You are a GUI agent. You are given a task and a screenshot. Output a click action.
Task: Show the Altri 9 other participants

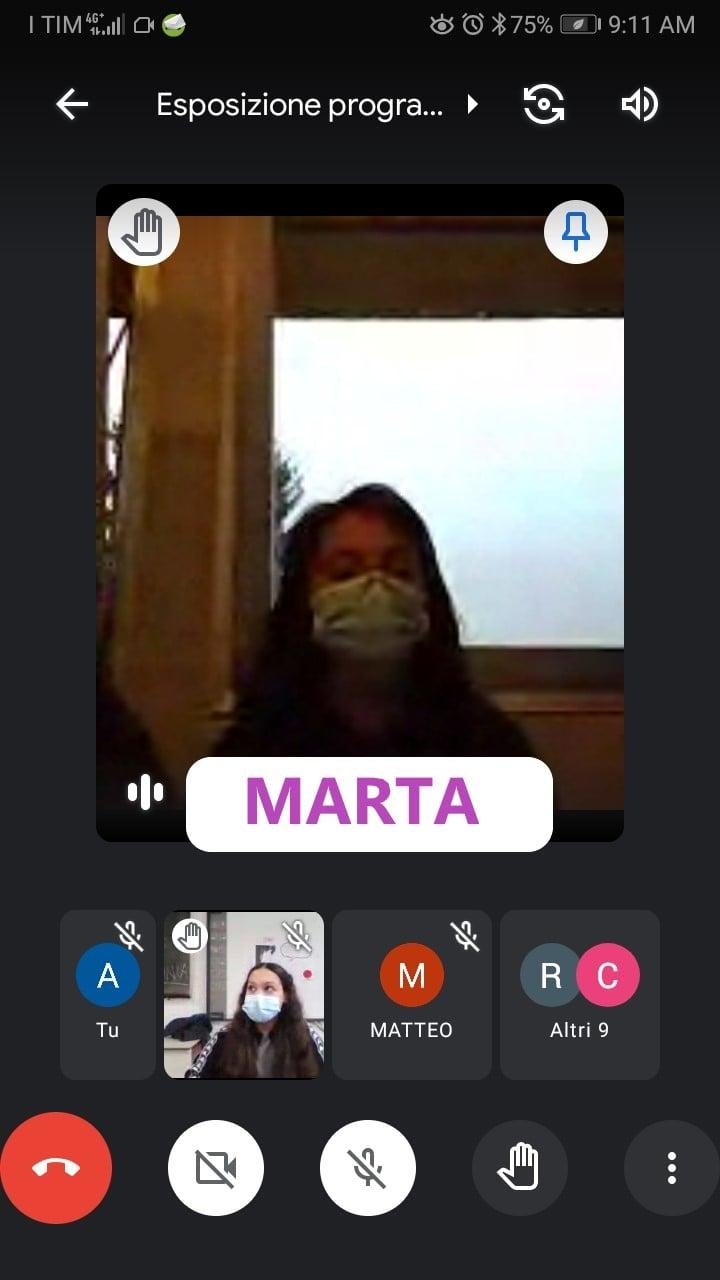point(579,994)
